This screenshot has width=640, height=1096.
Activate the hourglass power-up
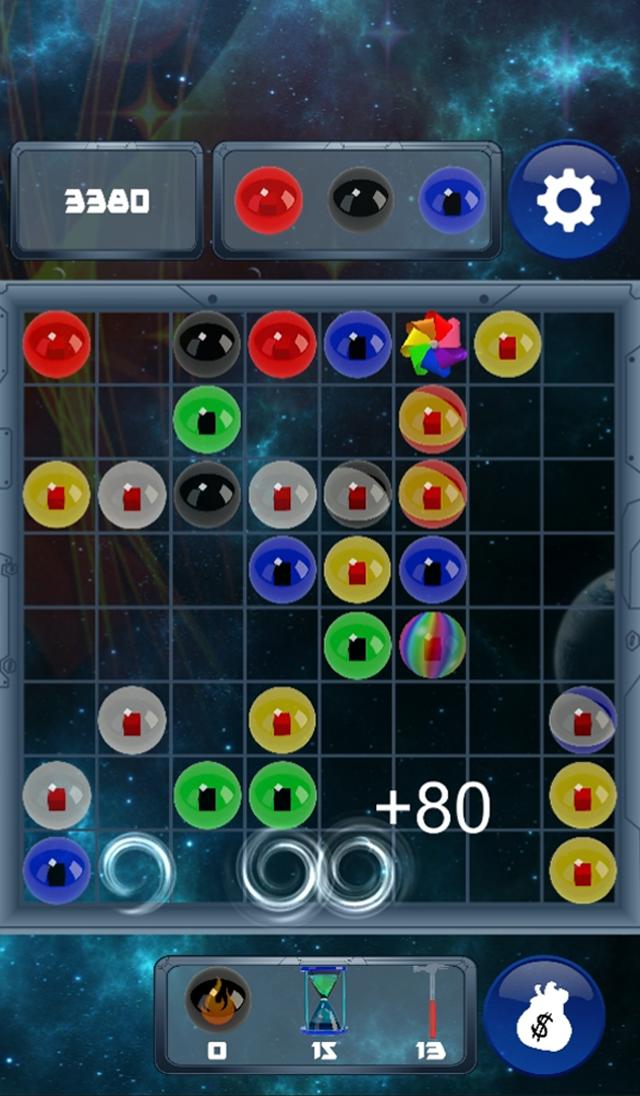click(324, 1001)
